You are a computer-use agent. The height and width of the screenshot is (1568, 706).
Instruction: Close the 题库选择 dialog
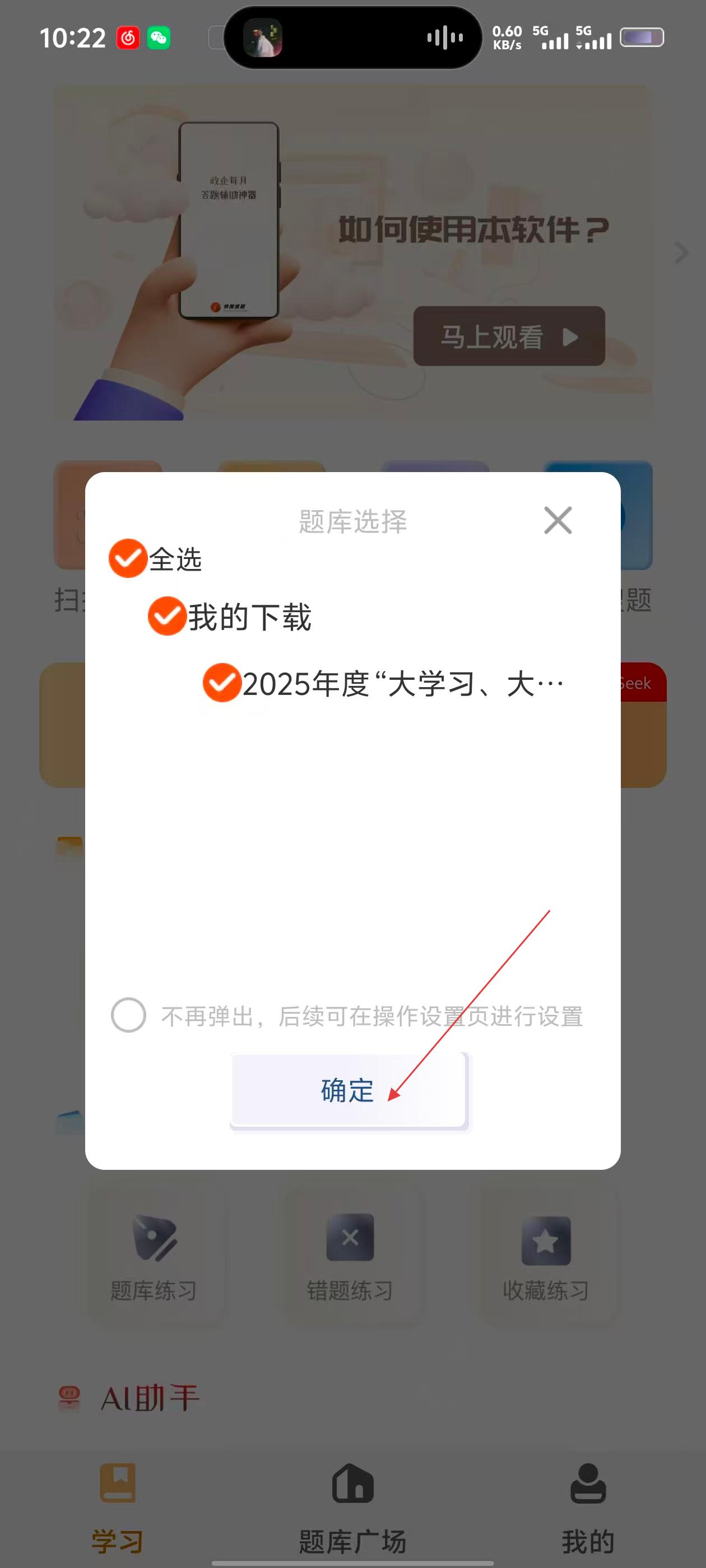(x=558, y=520)
